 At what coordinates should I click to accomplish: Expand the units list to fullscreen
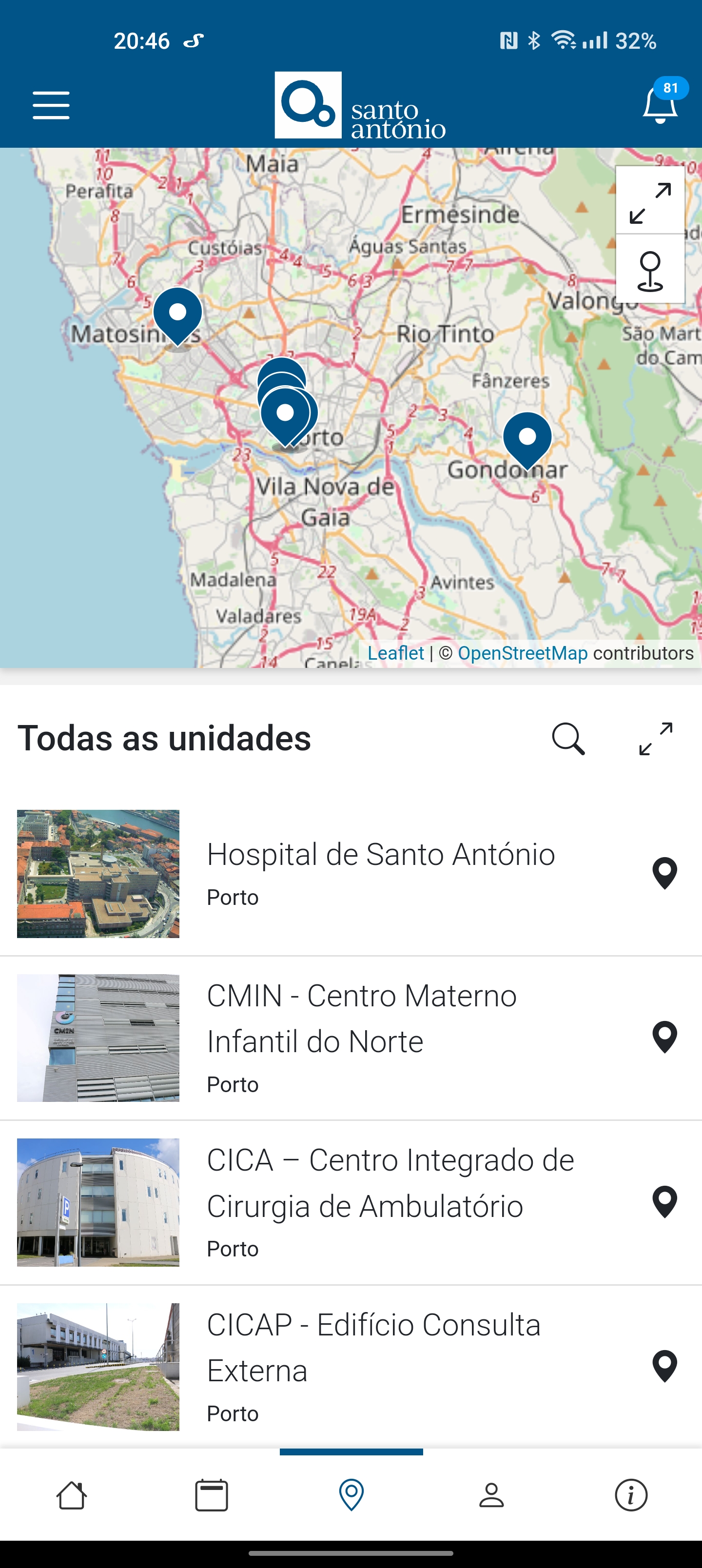(656, 739)
